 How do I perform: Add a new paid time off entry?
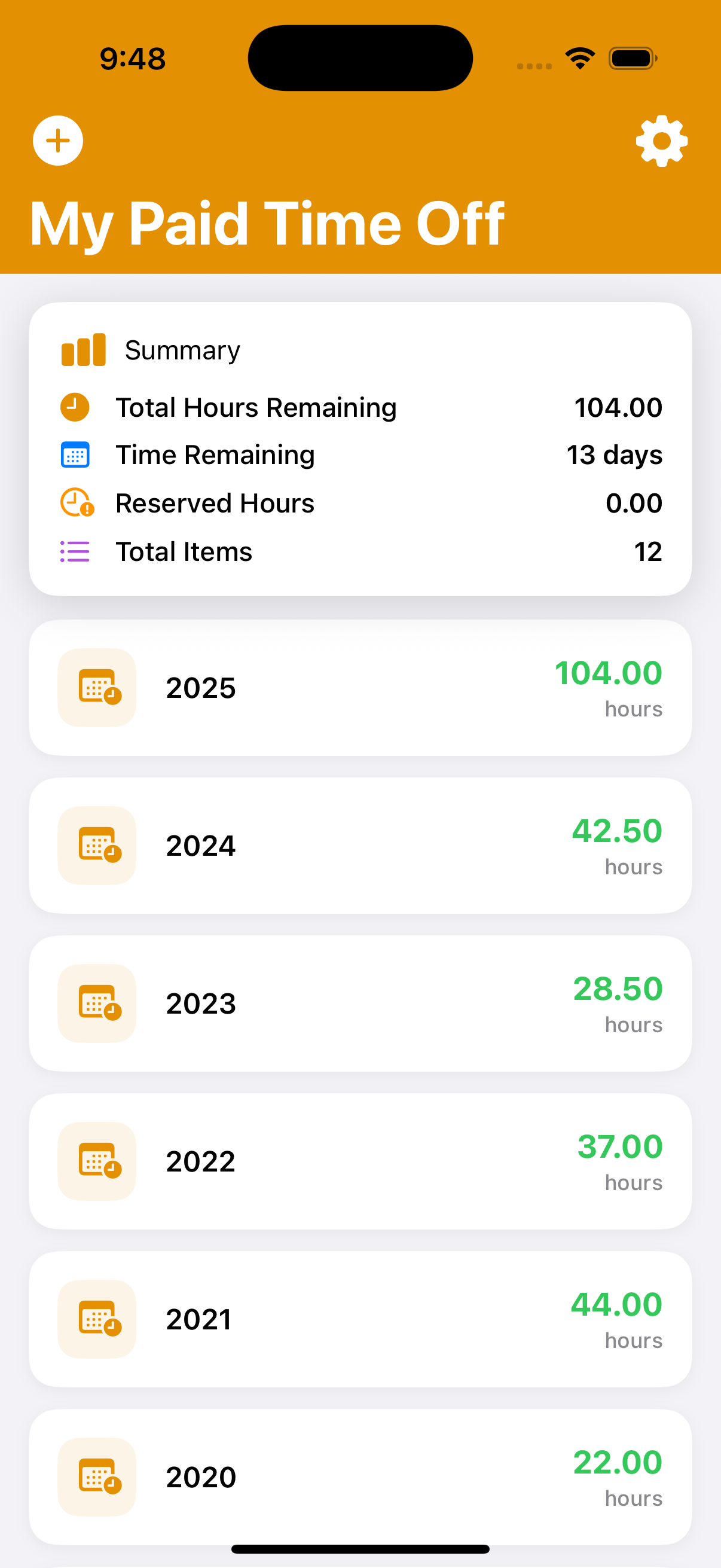[58, 141]
